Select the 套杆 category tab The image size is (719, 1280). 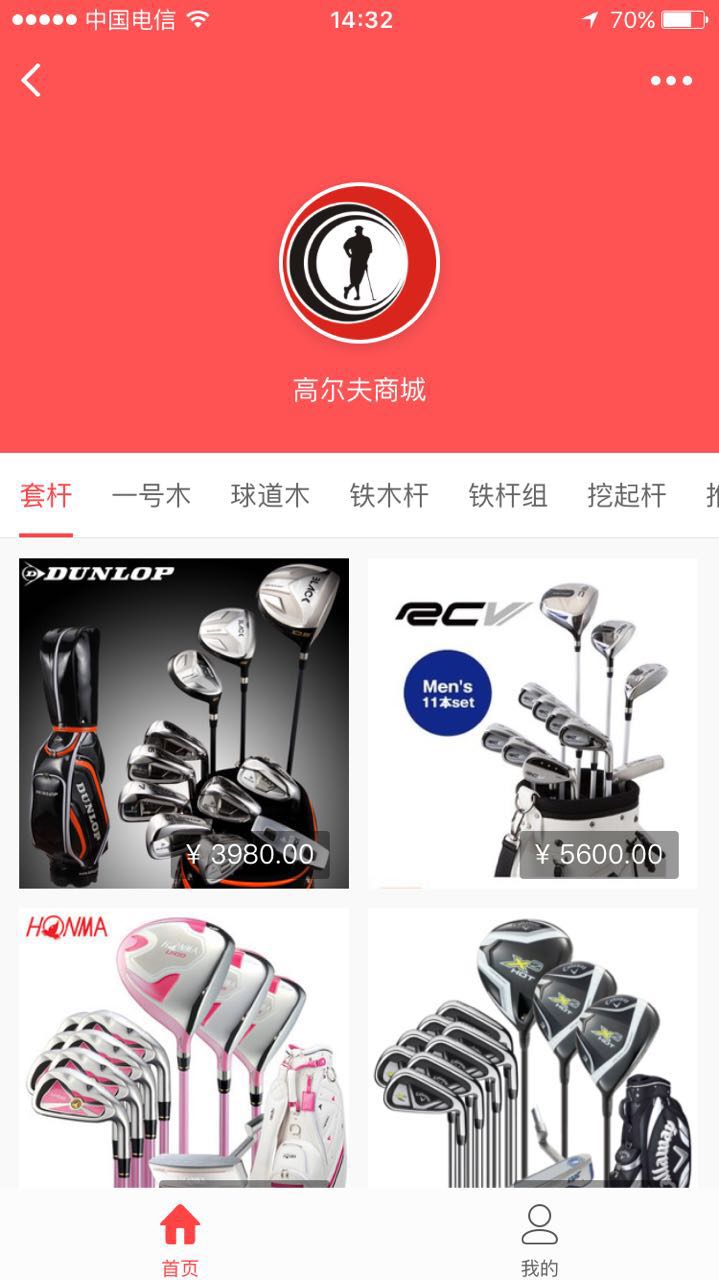(x=46, y=495)
